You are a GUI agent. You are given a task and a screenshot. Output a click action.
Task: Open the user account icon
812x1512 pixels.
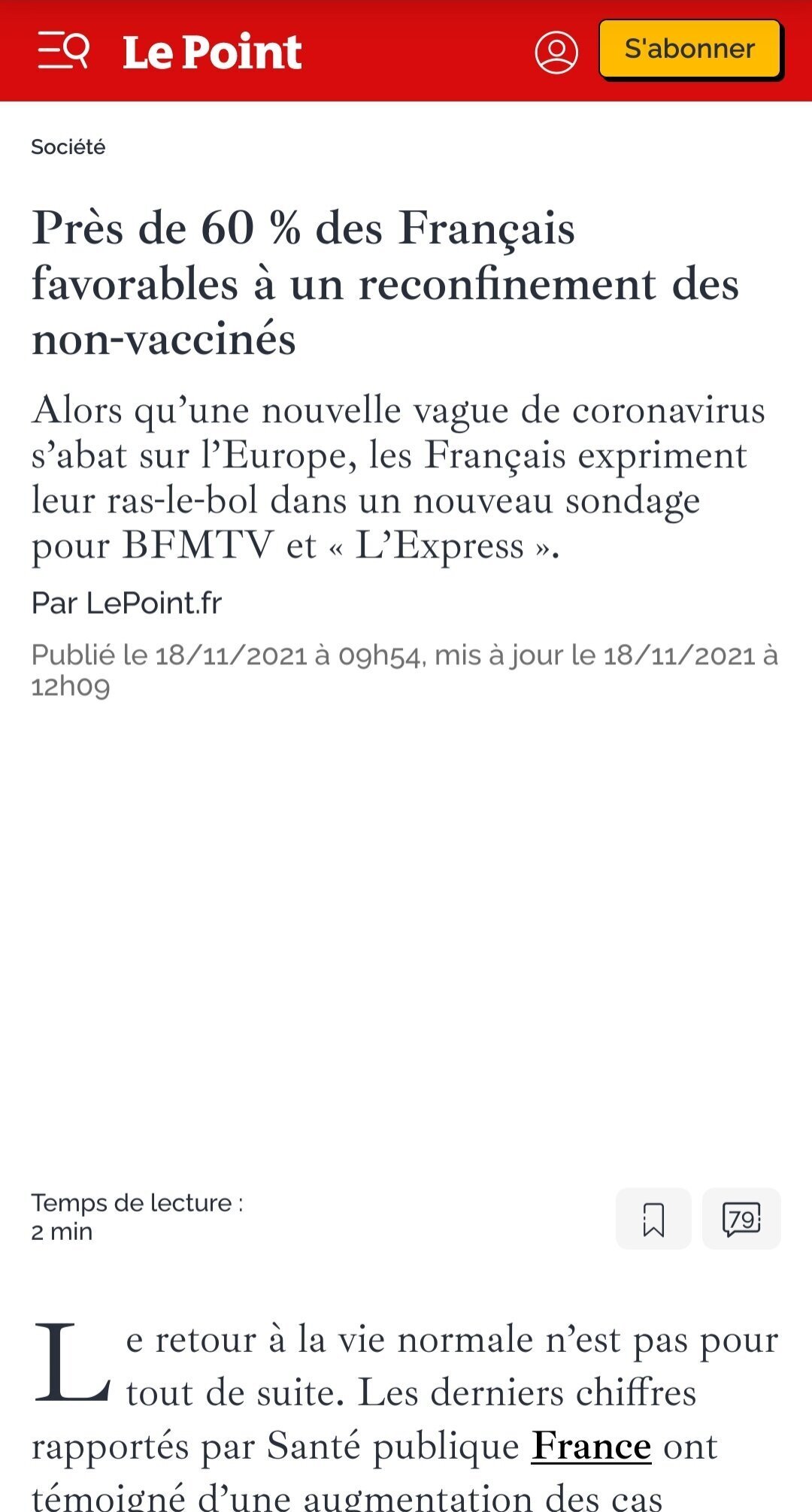pos(556,52)
